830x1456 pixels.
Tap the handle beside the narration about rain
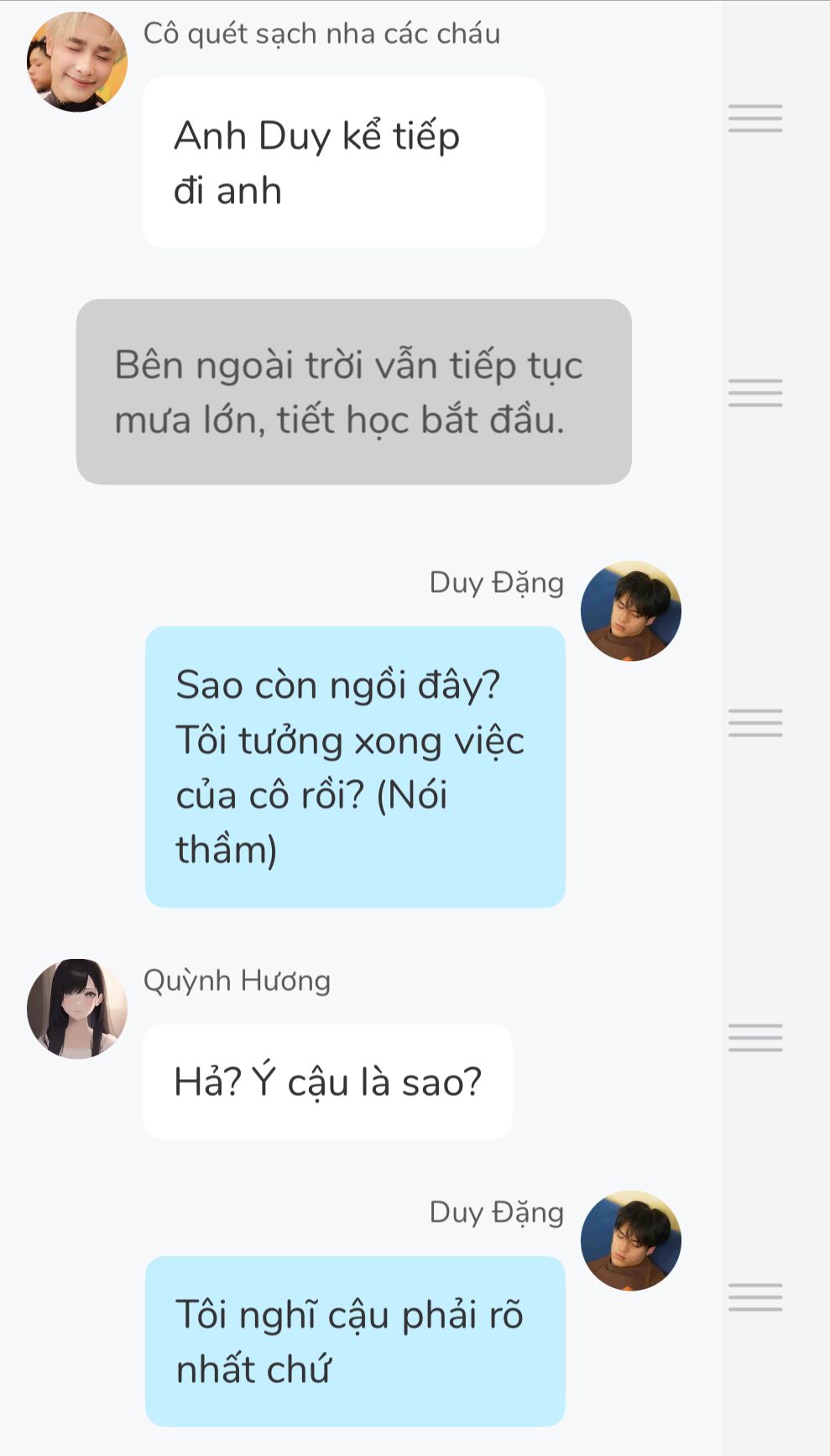[x=755, y=393]
